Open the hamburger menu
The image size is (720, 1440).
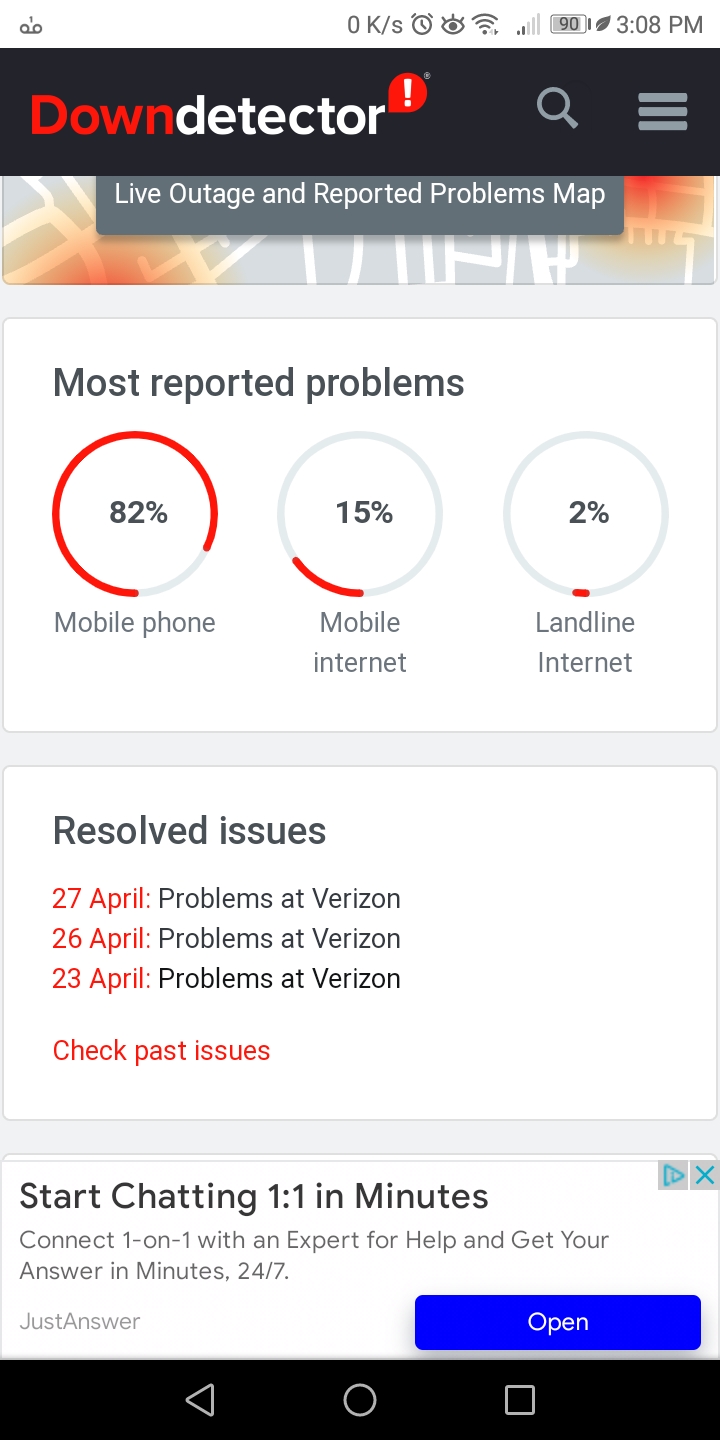tap(663, 111)
